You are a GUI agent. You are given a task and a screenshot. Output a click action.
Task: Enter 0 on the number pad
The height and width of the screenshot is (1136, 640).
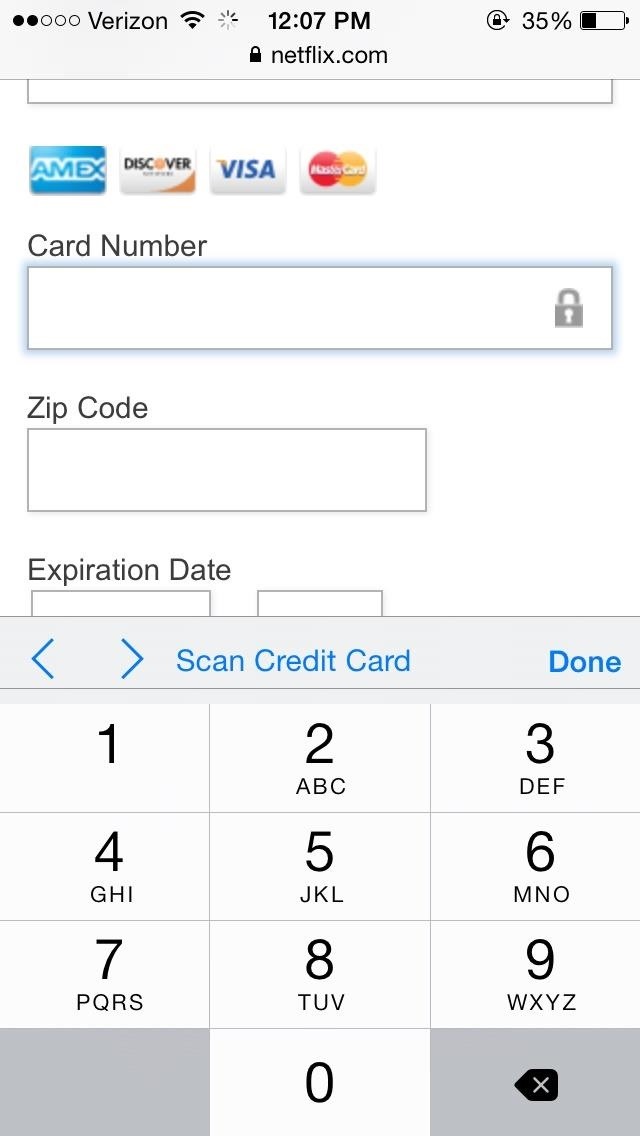point(320,1082)
